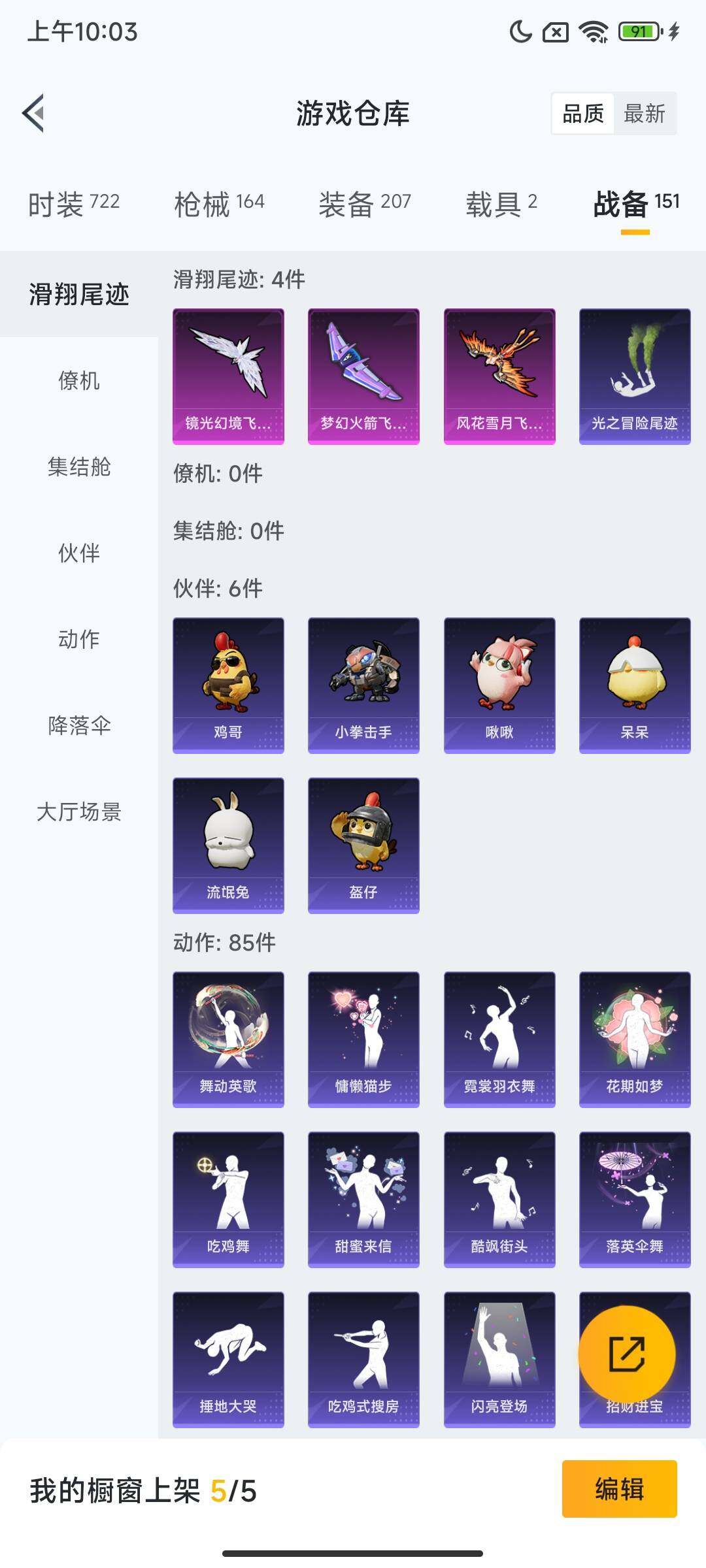Viewport: 706px width, 1568px height.
Task: Tap the 编辑 button for showcase
Action: click(x=619, y=1489)
